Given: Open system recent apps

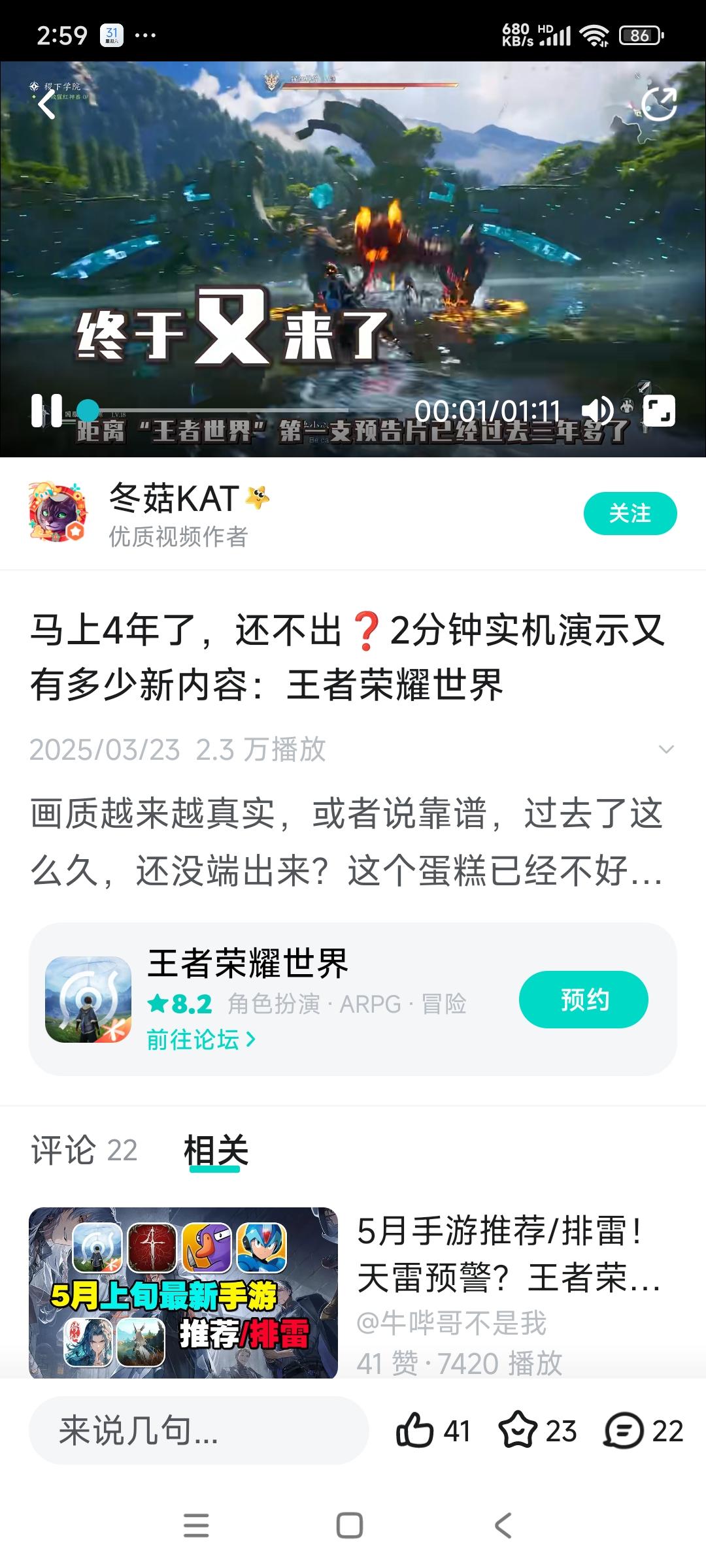Looking at the screenshot, I should pos(196,1526).
